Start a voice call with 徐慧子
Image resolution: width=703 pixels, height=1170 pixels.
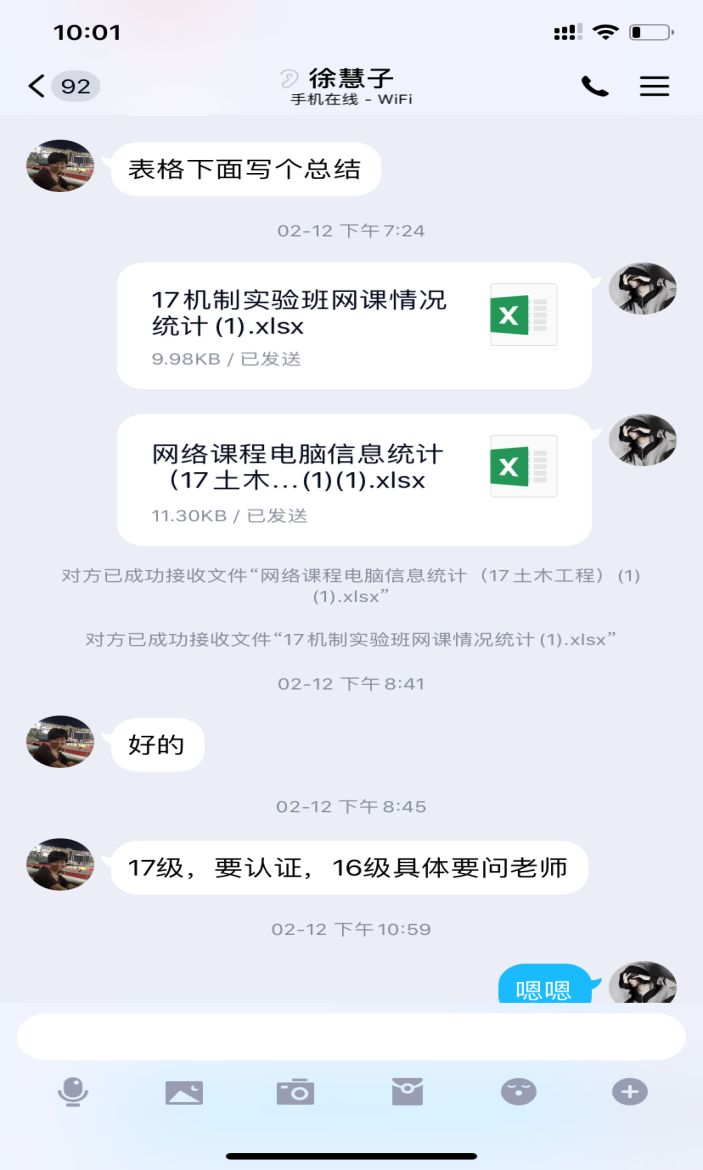click(x=594, y=87)
